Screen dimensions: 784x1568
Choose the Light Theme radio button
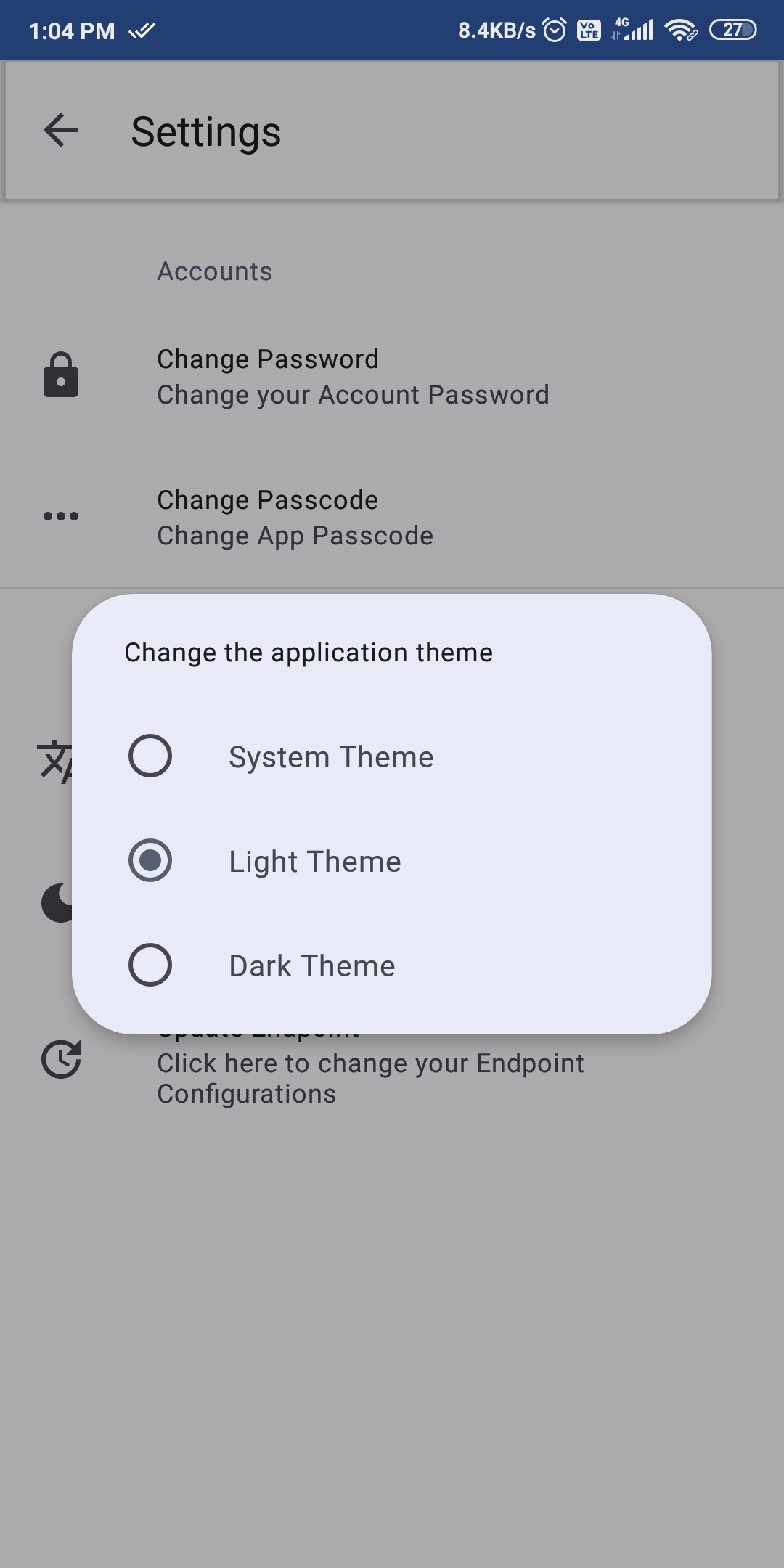[x=150, y=861]
